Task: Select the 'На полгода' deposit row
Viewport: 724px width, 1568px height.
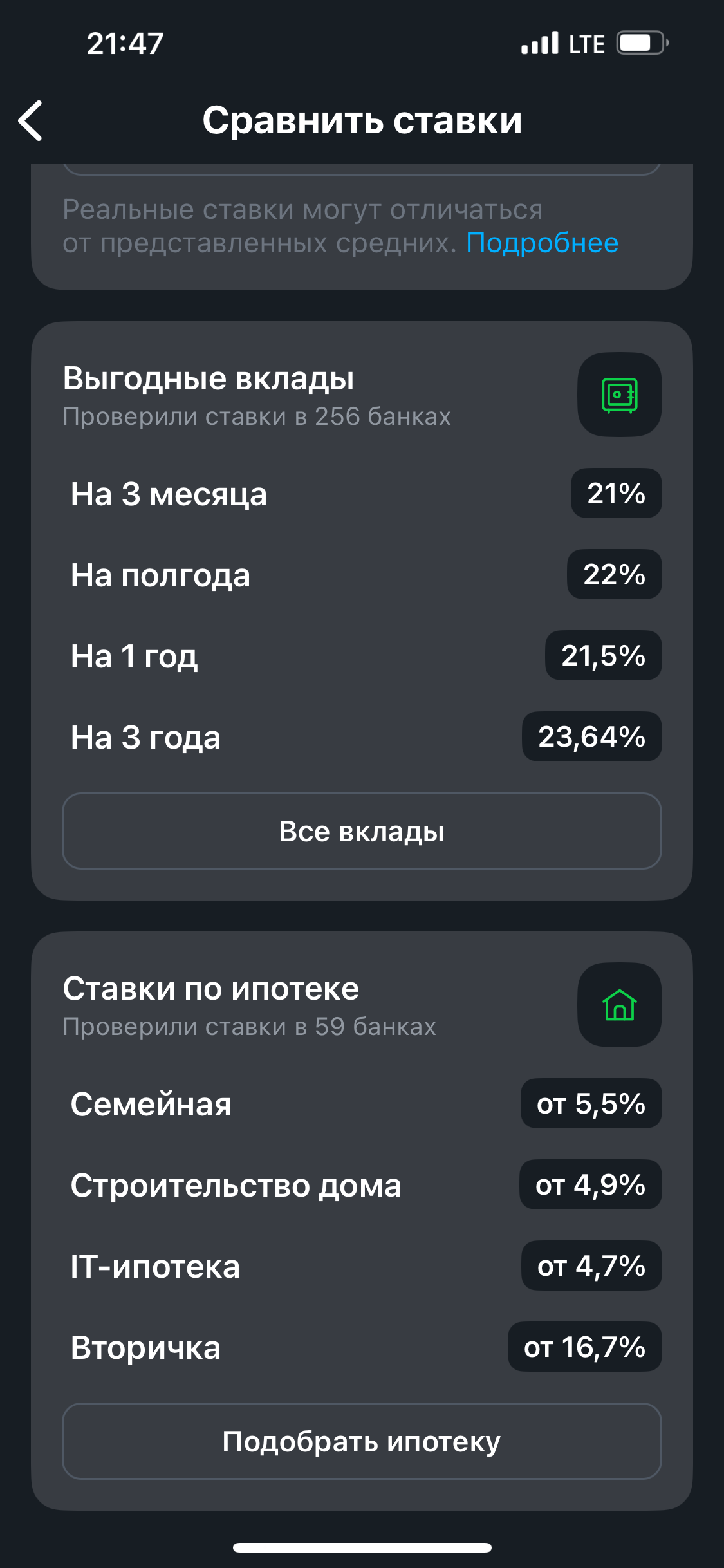Action: click(x=161, y=575)
